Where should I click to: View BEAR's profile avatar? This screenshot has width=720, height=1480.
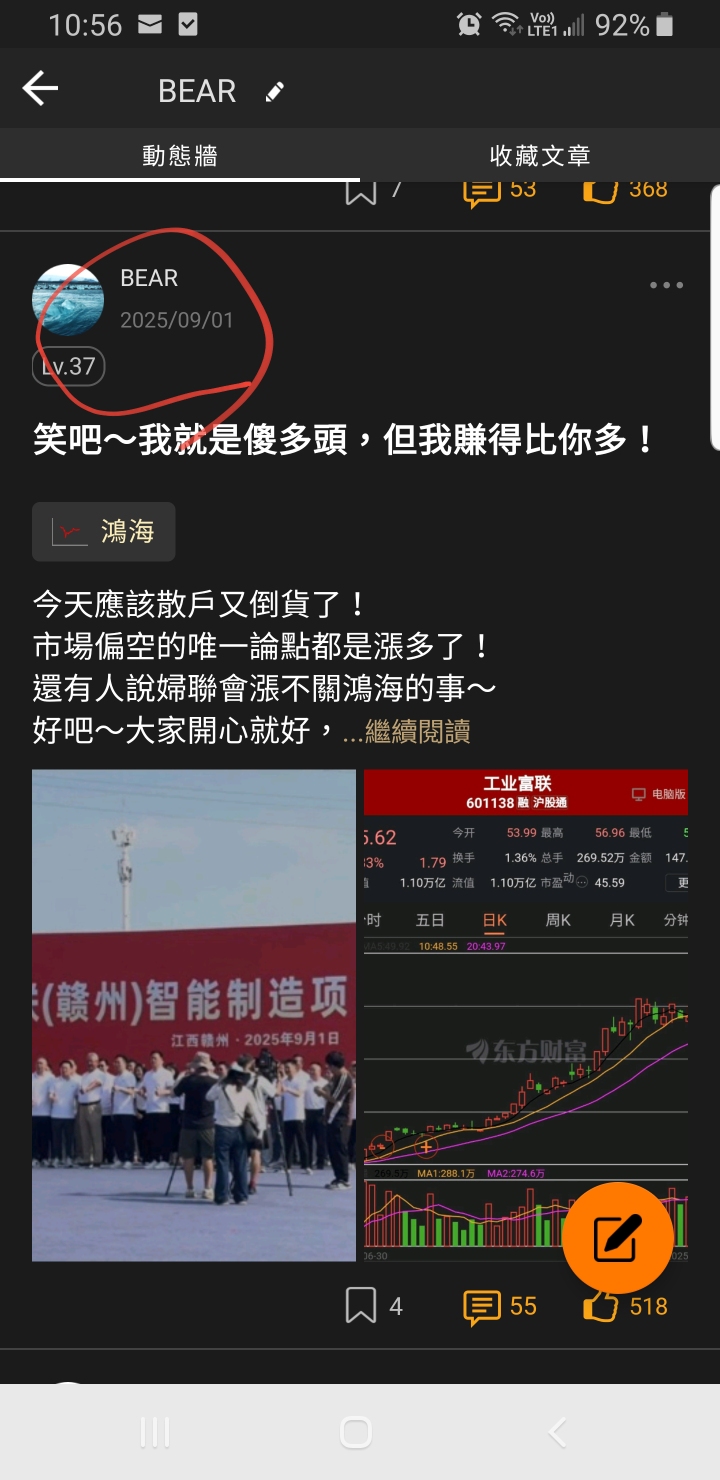click(67, 299)
